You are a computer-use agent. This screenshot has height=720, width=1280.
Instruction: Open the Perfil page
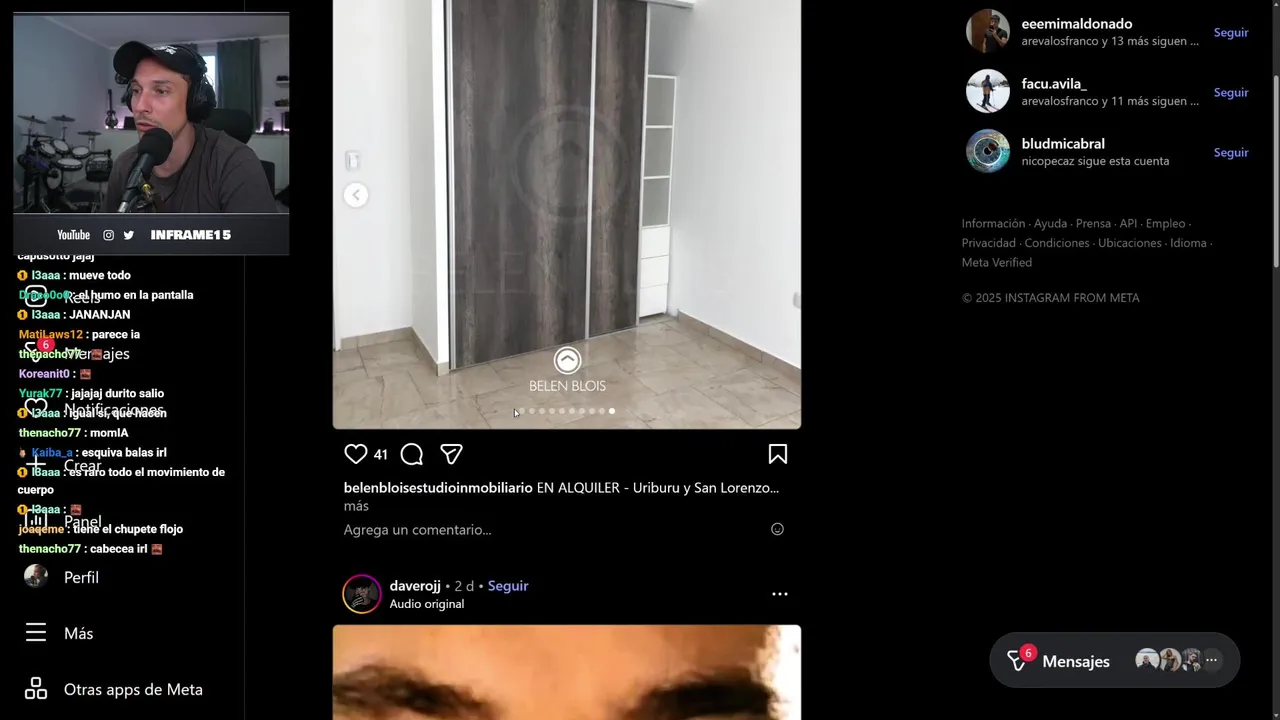click(80, 577)
